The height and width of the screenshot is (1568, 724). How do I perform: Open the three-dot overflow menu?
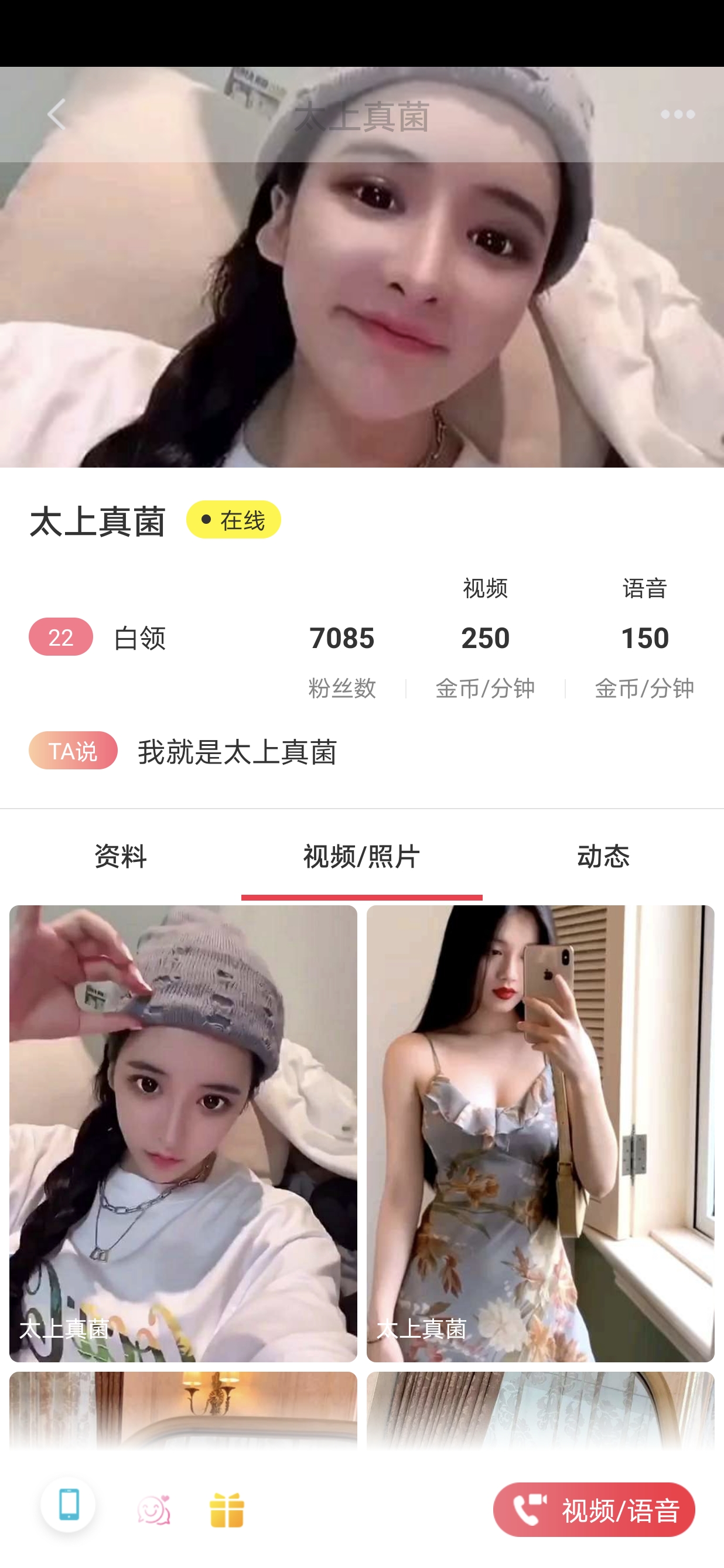677,114
